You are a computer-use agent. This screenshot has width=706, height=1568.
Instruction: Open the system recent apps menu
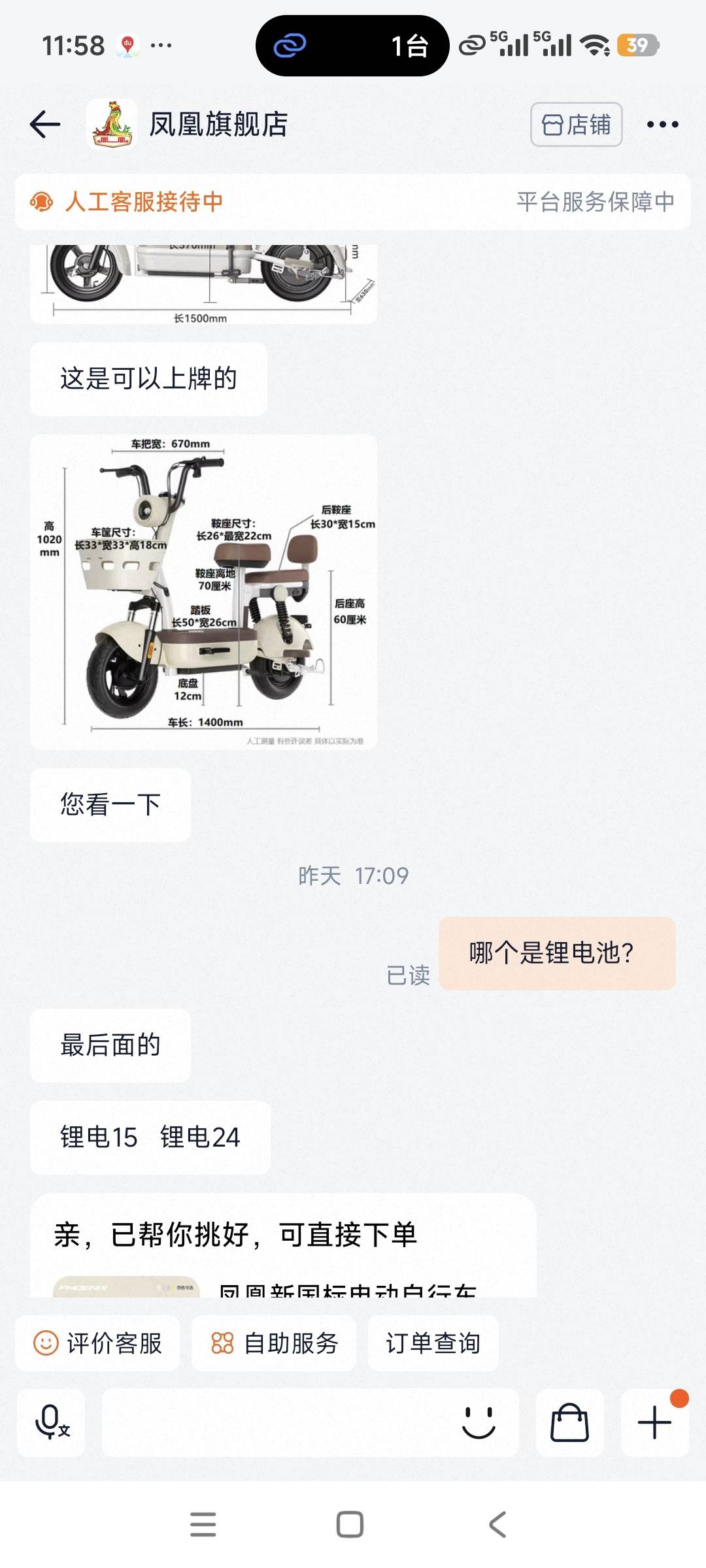pos(203,1524)
